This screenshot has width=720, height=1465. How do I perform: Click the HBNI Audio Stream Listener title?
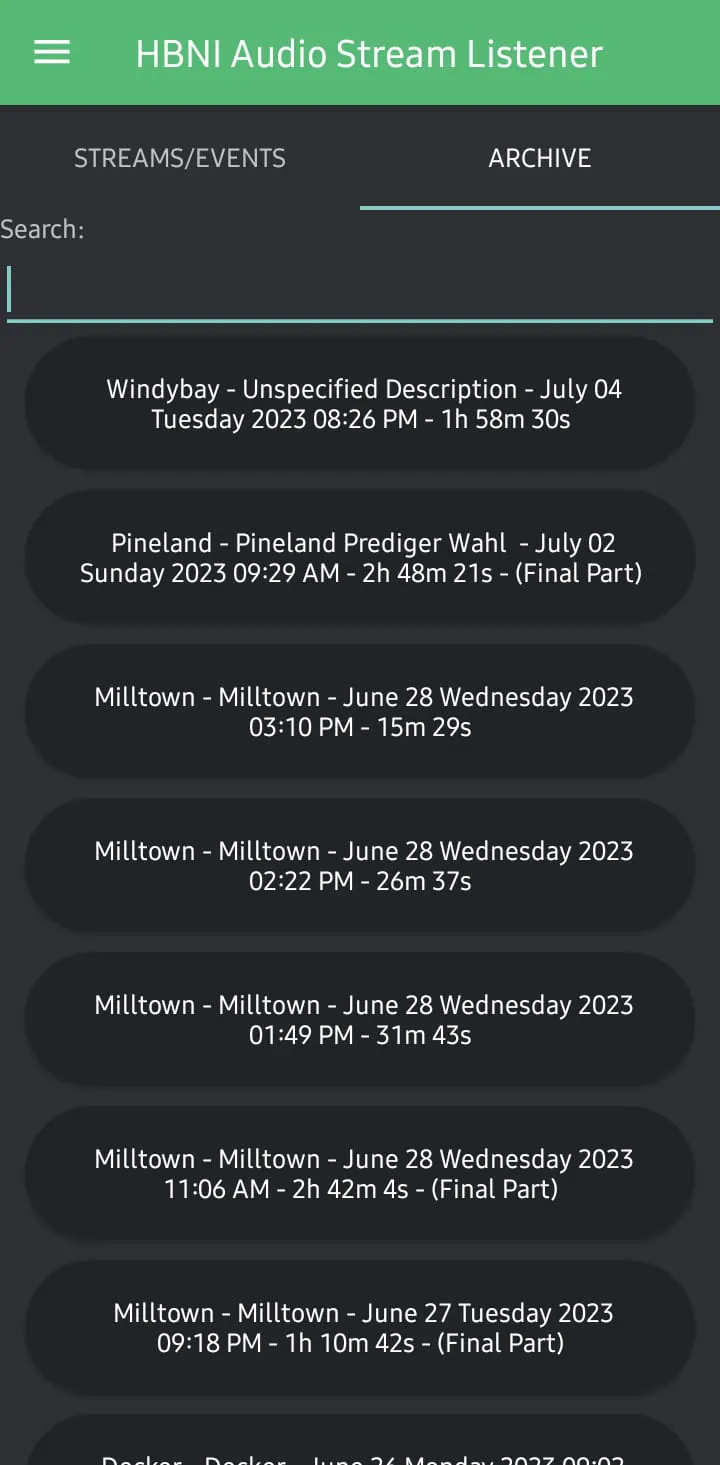368,53
